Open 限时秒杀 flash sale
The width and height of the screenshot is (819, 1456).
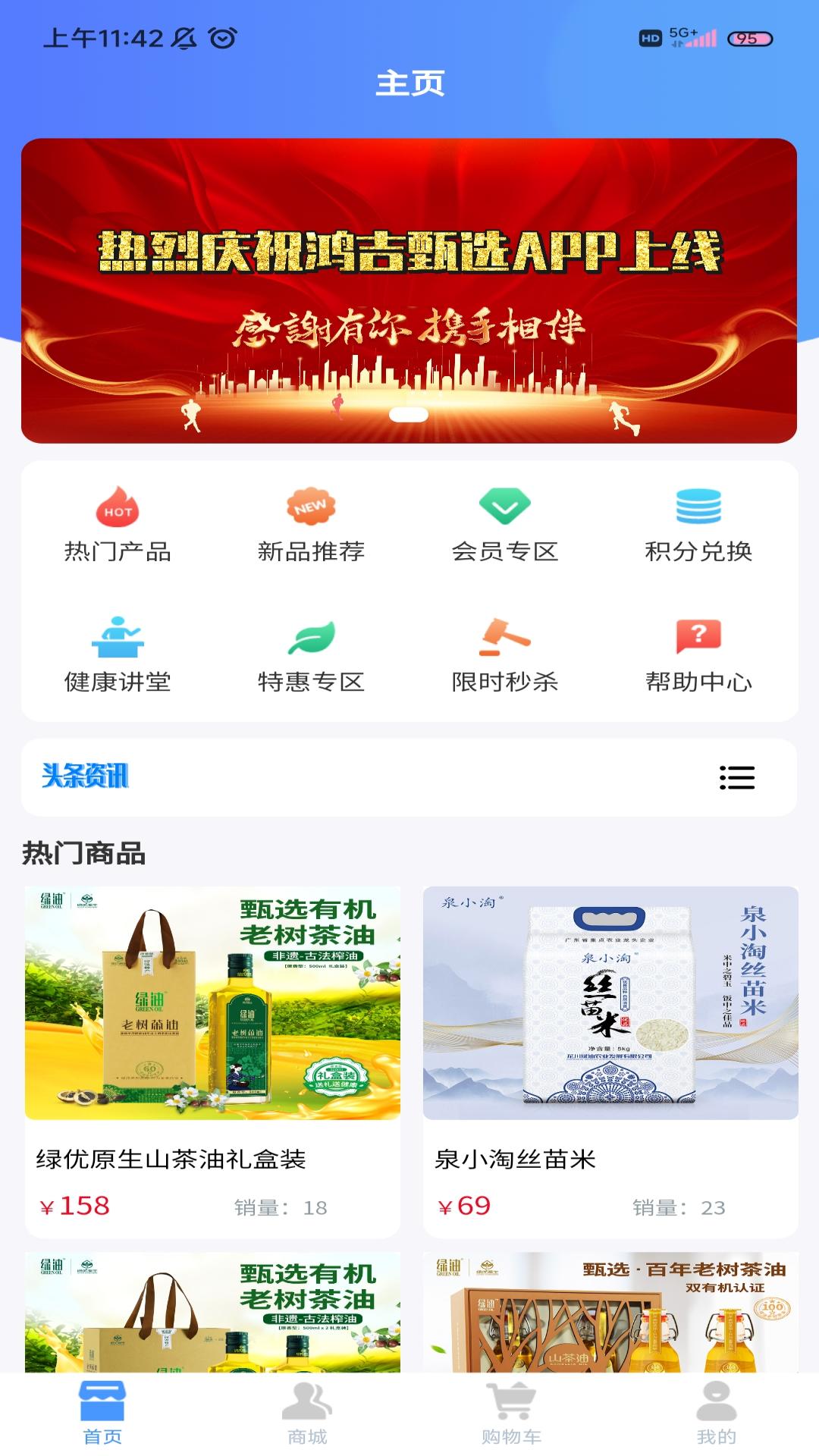pyautogui.click(x=504, y=655)
